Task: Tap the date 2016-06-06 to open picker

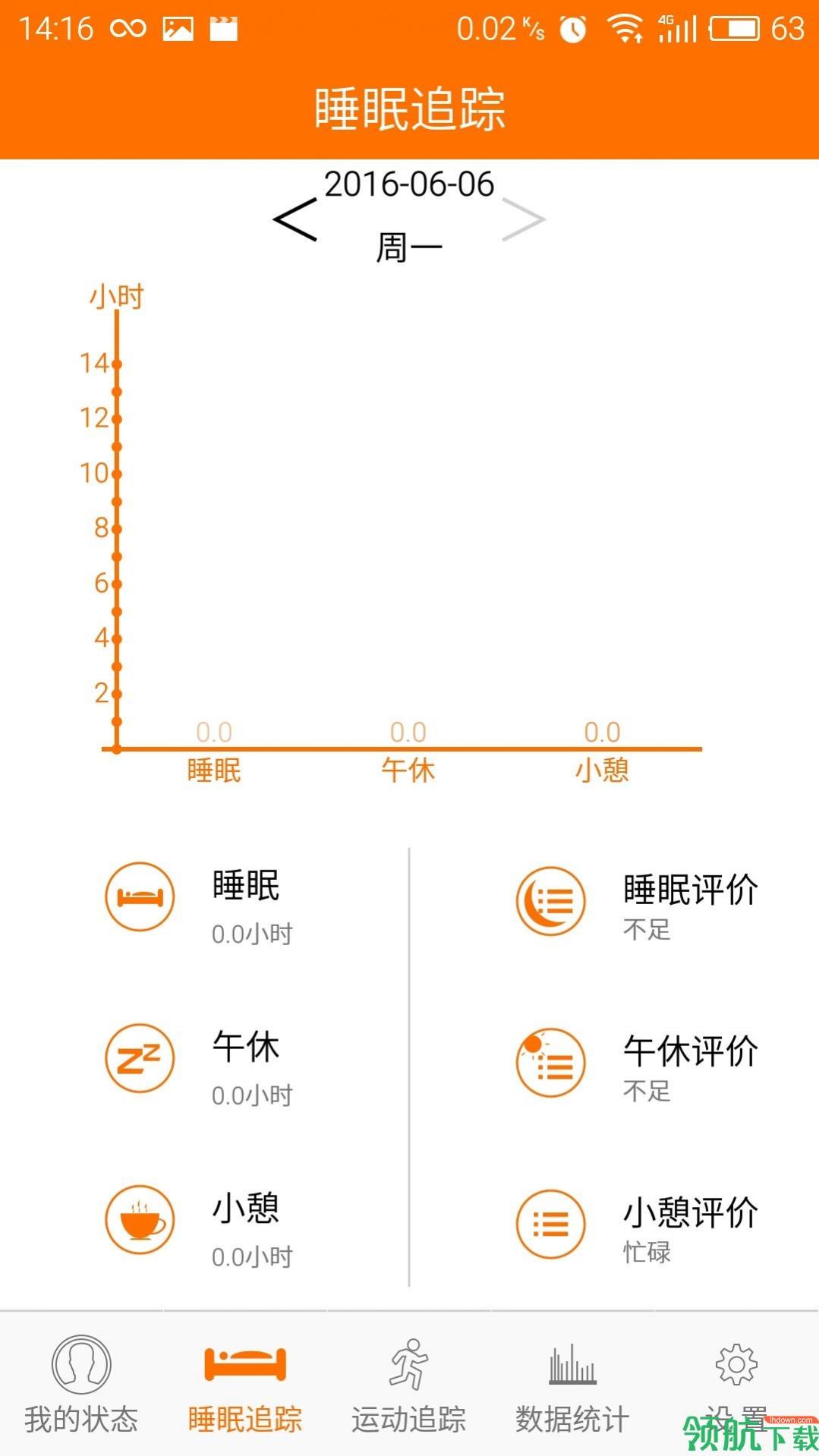Action: coord(409,183)
